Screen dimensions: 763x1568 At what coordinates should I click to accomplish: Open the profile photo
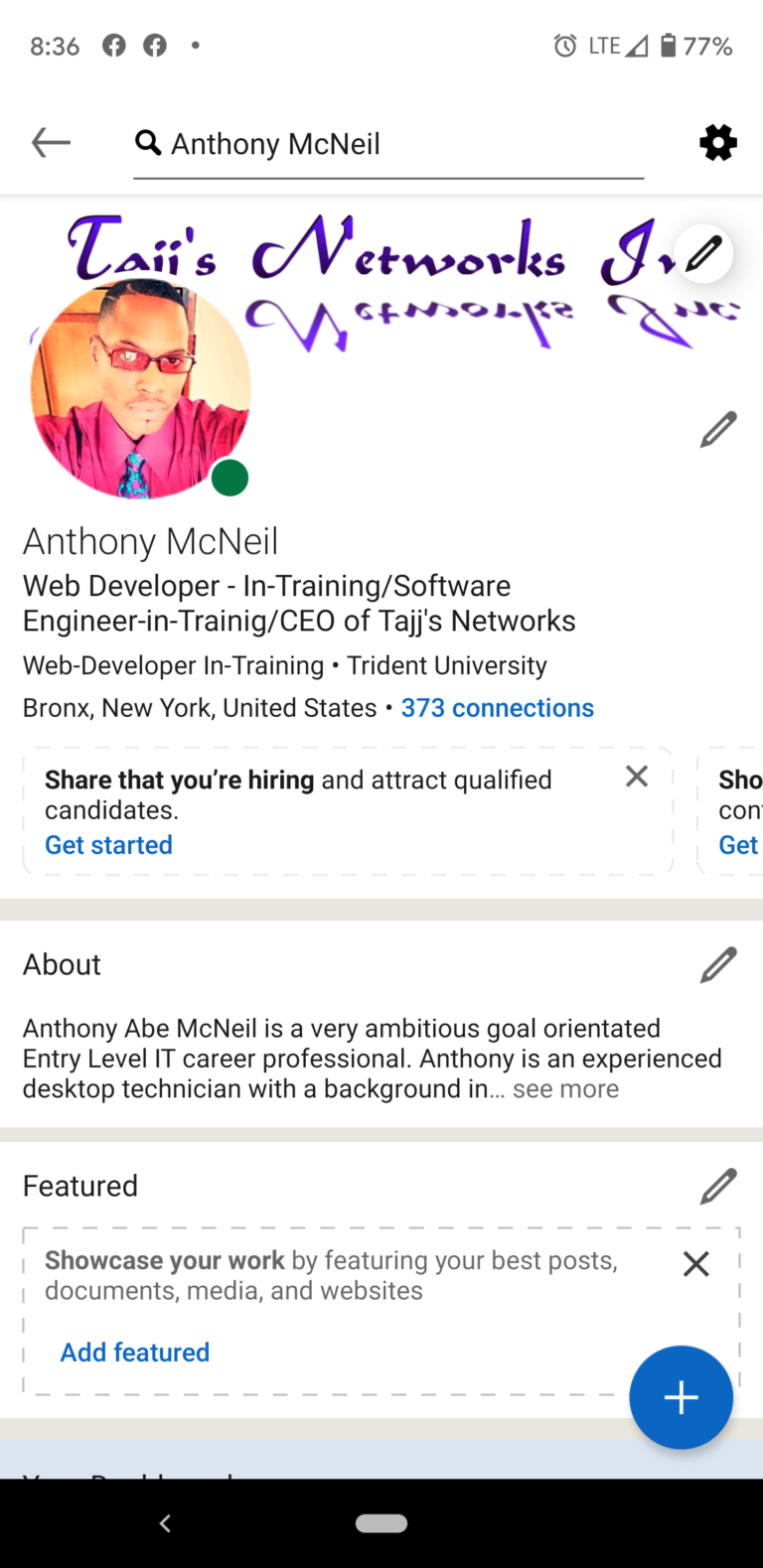click(x=140, y=388)
